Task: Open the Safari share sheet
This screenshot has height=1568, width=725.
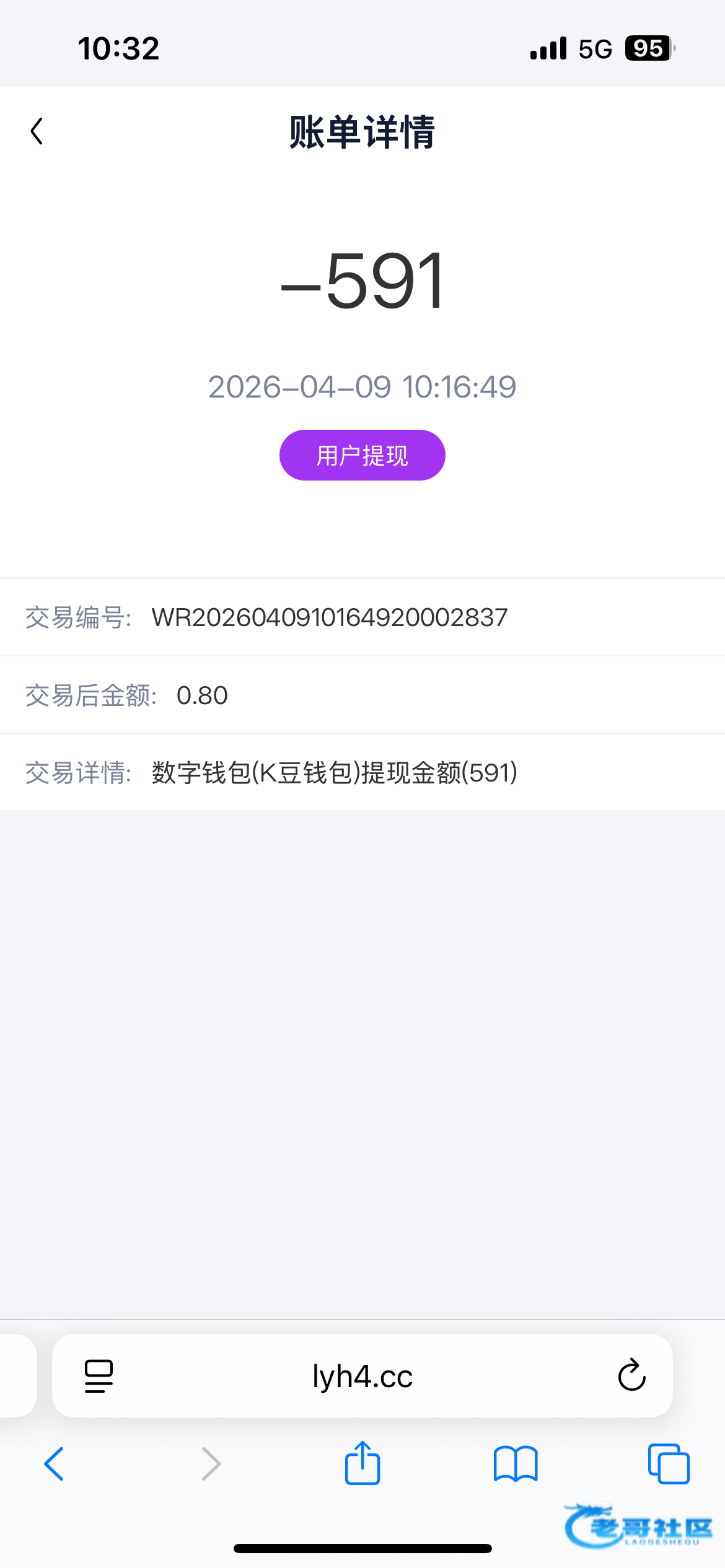Action: 362,1463
